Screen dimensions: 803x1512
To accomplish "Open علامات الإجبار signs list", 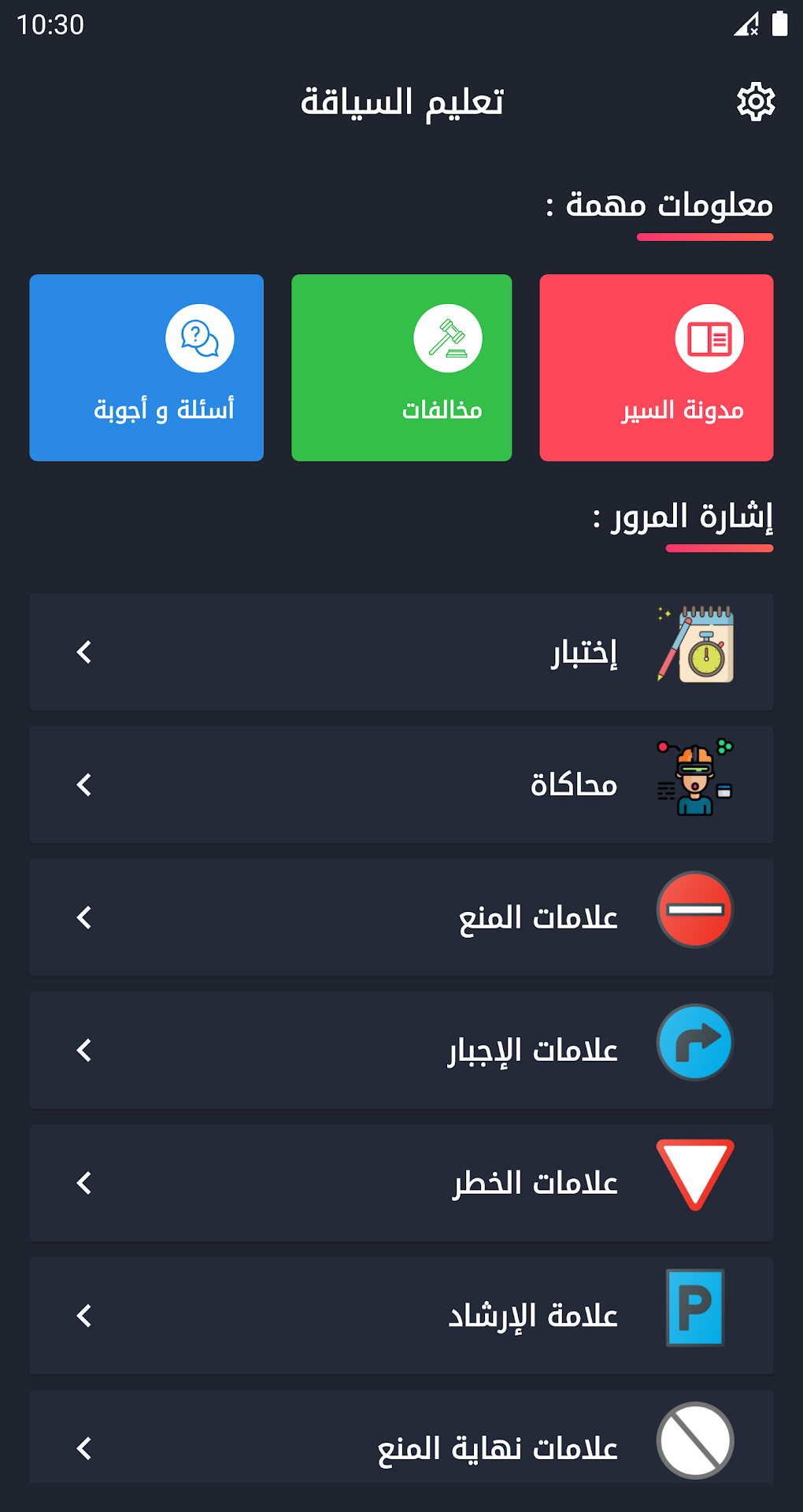I will click(x=401, y=1051).
